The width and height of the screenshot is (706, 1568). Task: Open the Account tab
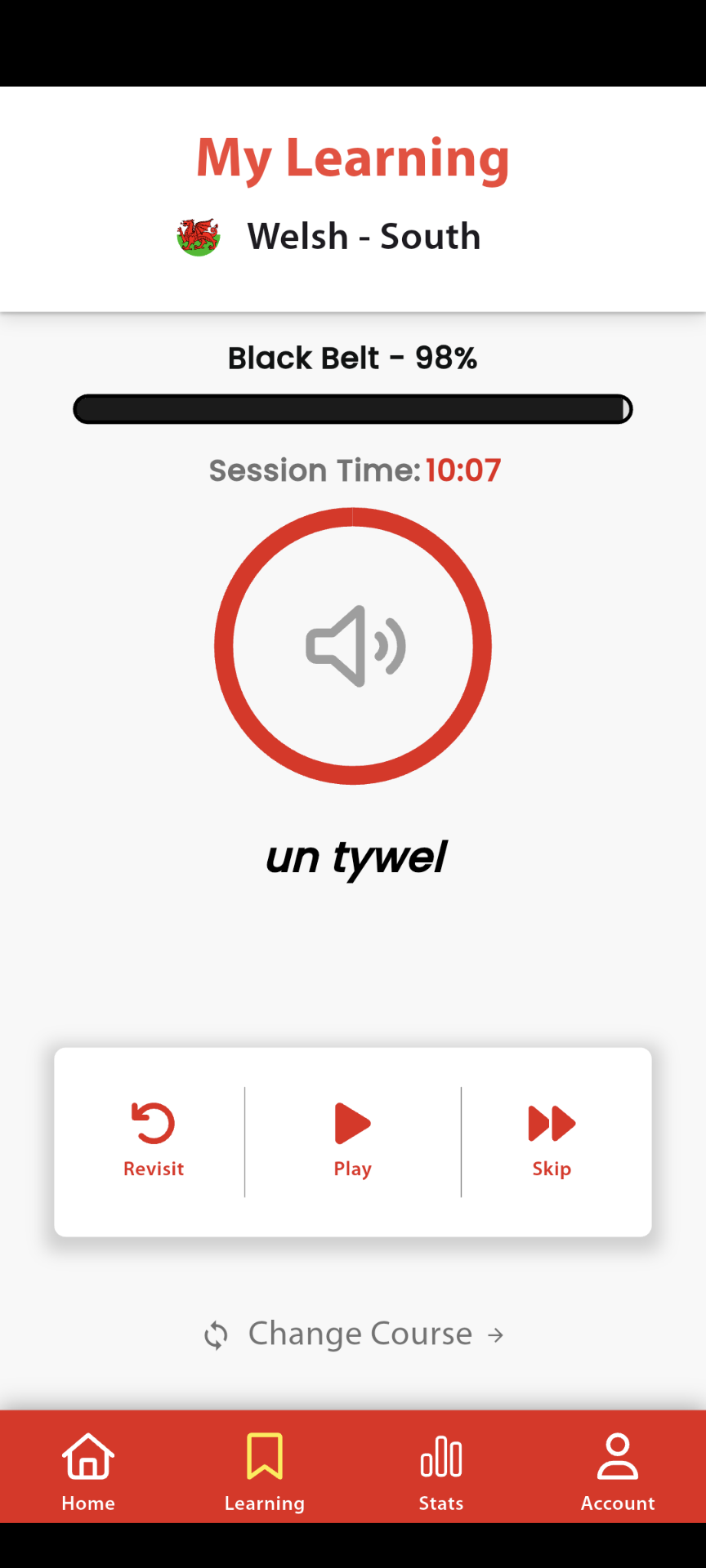click(618, 1471)
